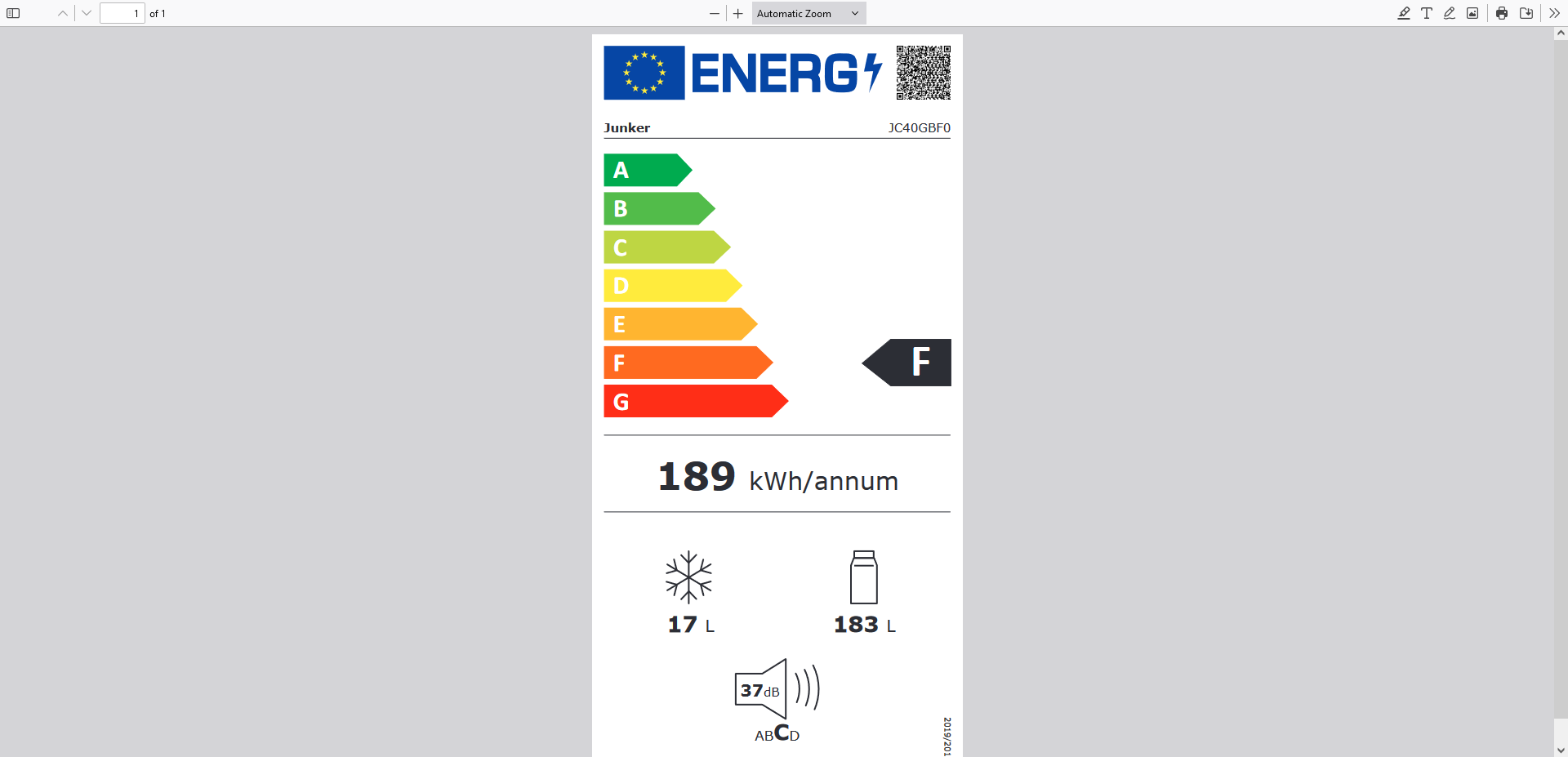Select the highlight tool
Image resolution: width=1568 pixels, height=757 pixels.
click(1404, 13)
